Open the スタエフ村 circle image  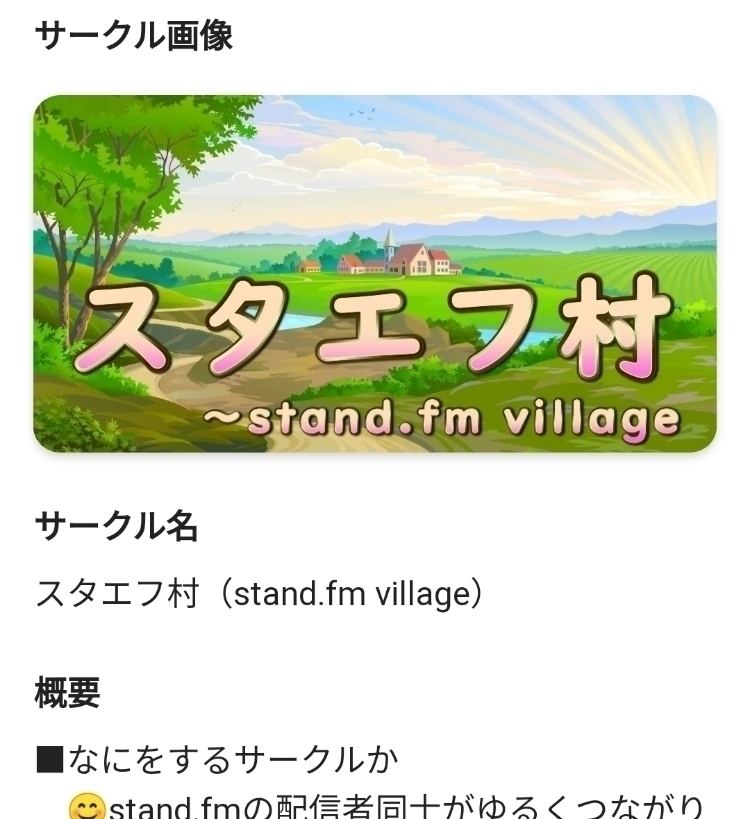click(x=375, y=273)
